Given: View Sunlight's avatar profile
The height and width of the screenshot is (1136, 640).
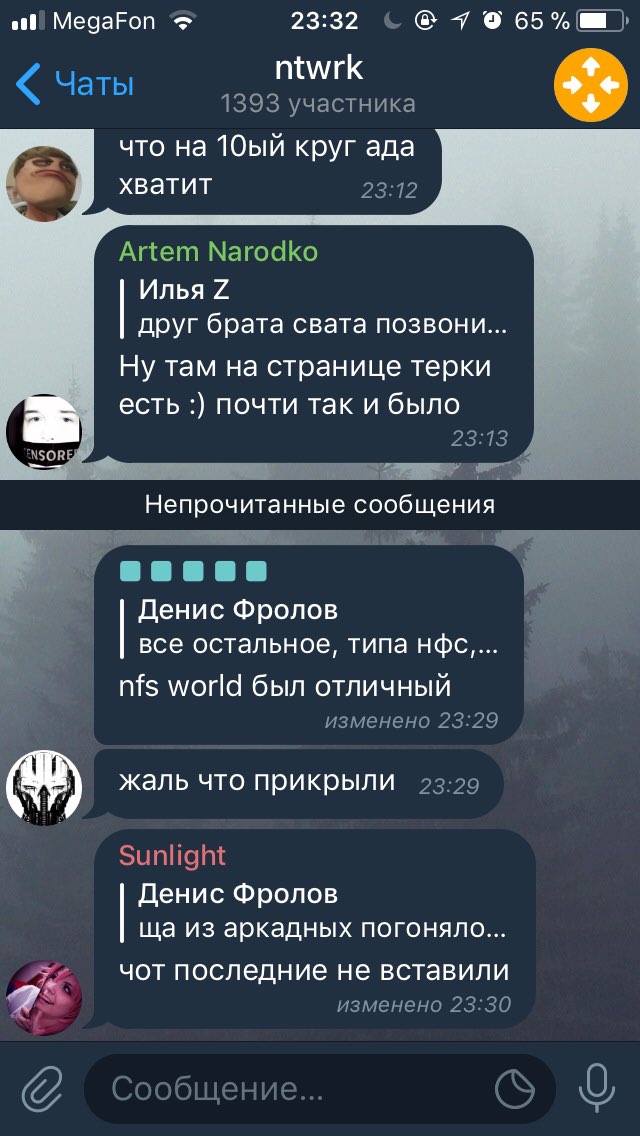Looking at the screenshot, I should [44, 998].
